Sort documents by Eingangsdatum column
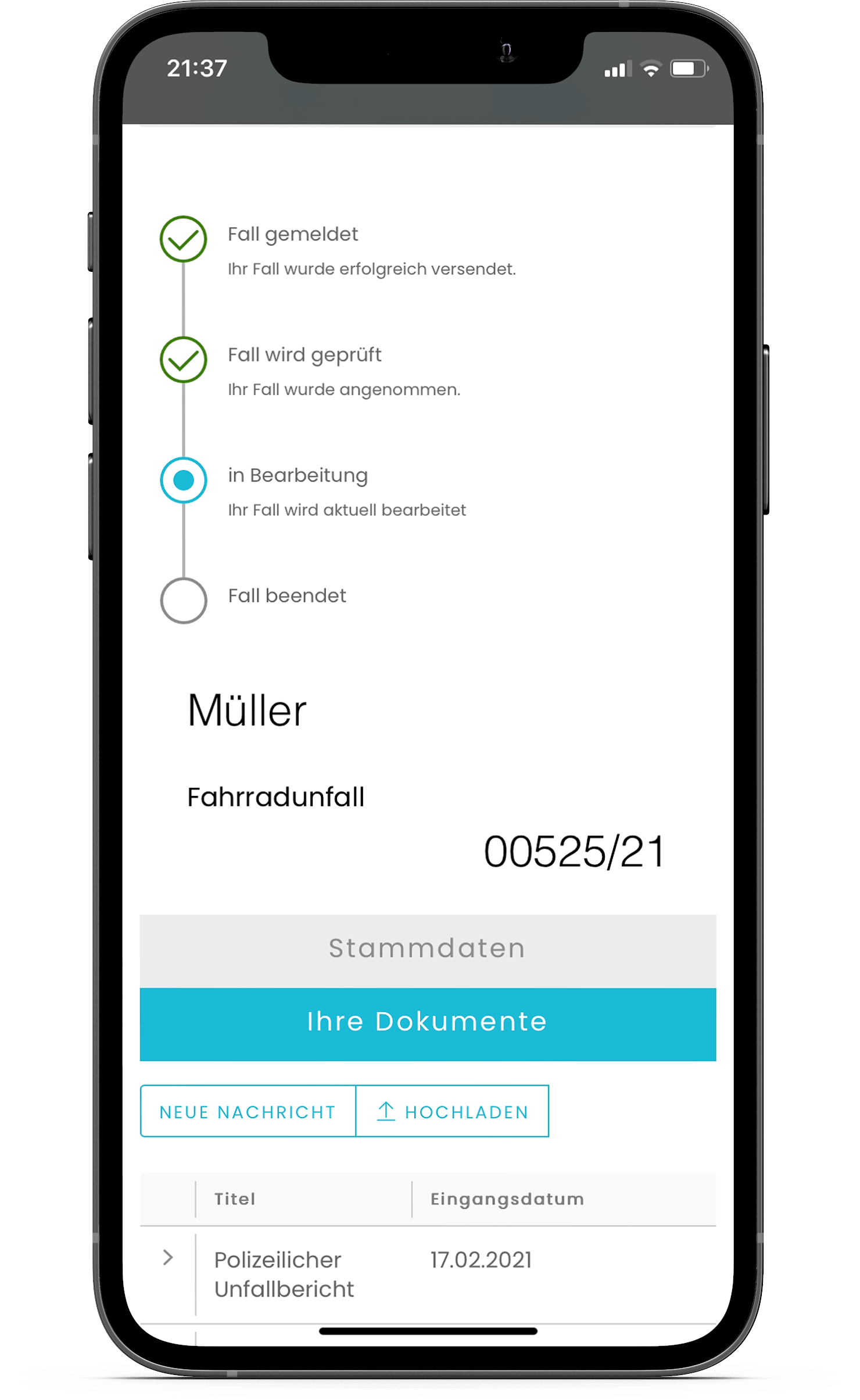 point(507,1199)
